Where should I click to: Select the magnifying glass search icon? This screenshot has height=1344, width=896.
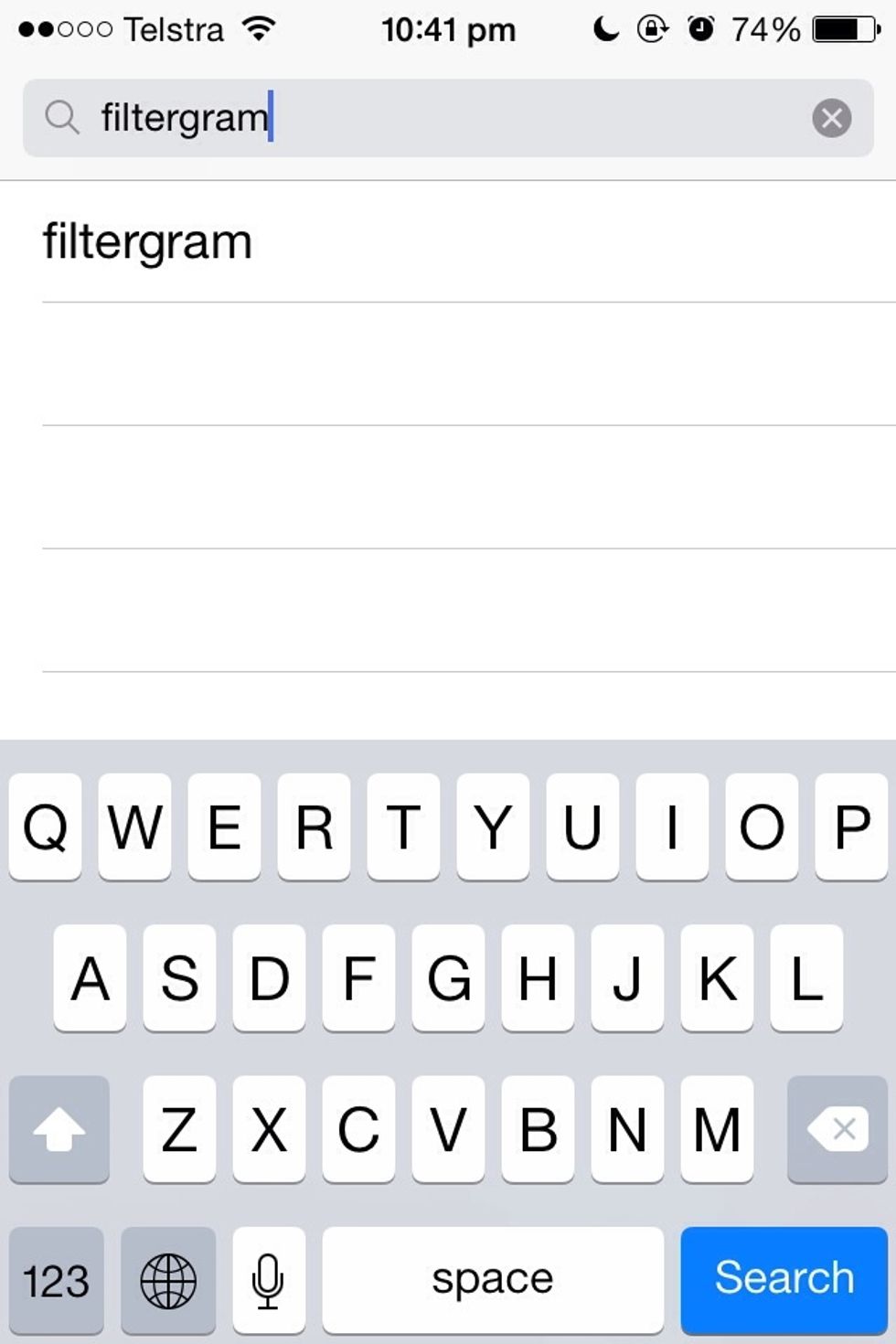point(61,117)
